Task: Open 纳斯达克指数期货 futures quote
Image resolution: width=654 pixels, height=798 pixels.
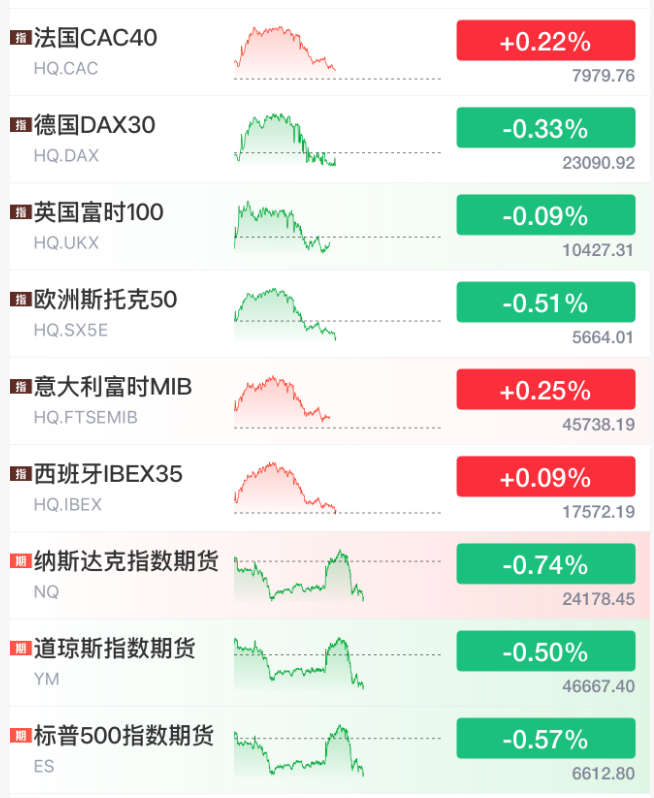Action: [x=126, y=562]
